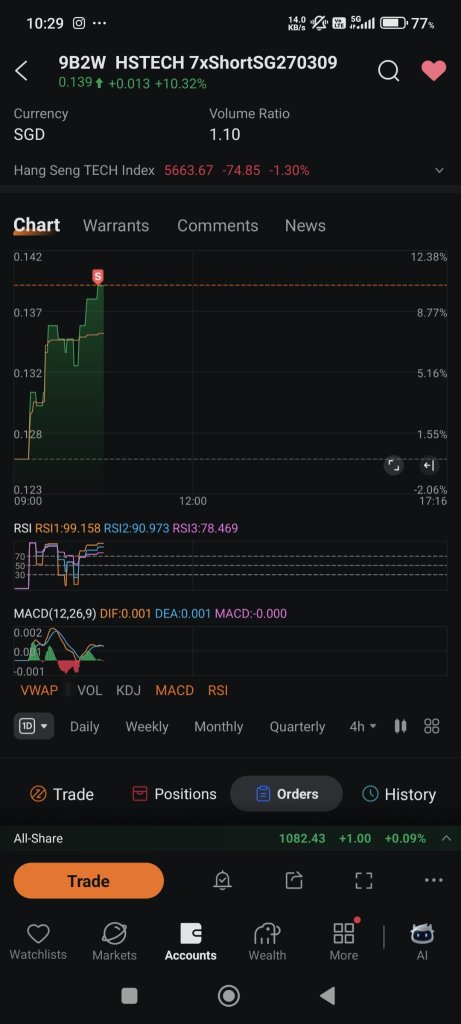Open the 4h interval dropdown

[x=362, y=726]
